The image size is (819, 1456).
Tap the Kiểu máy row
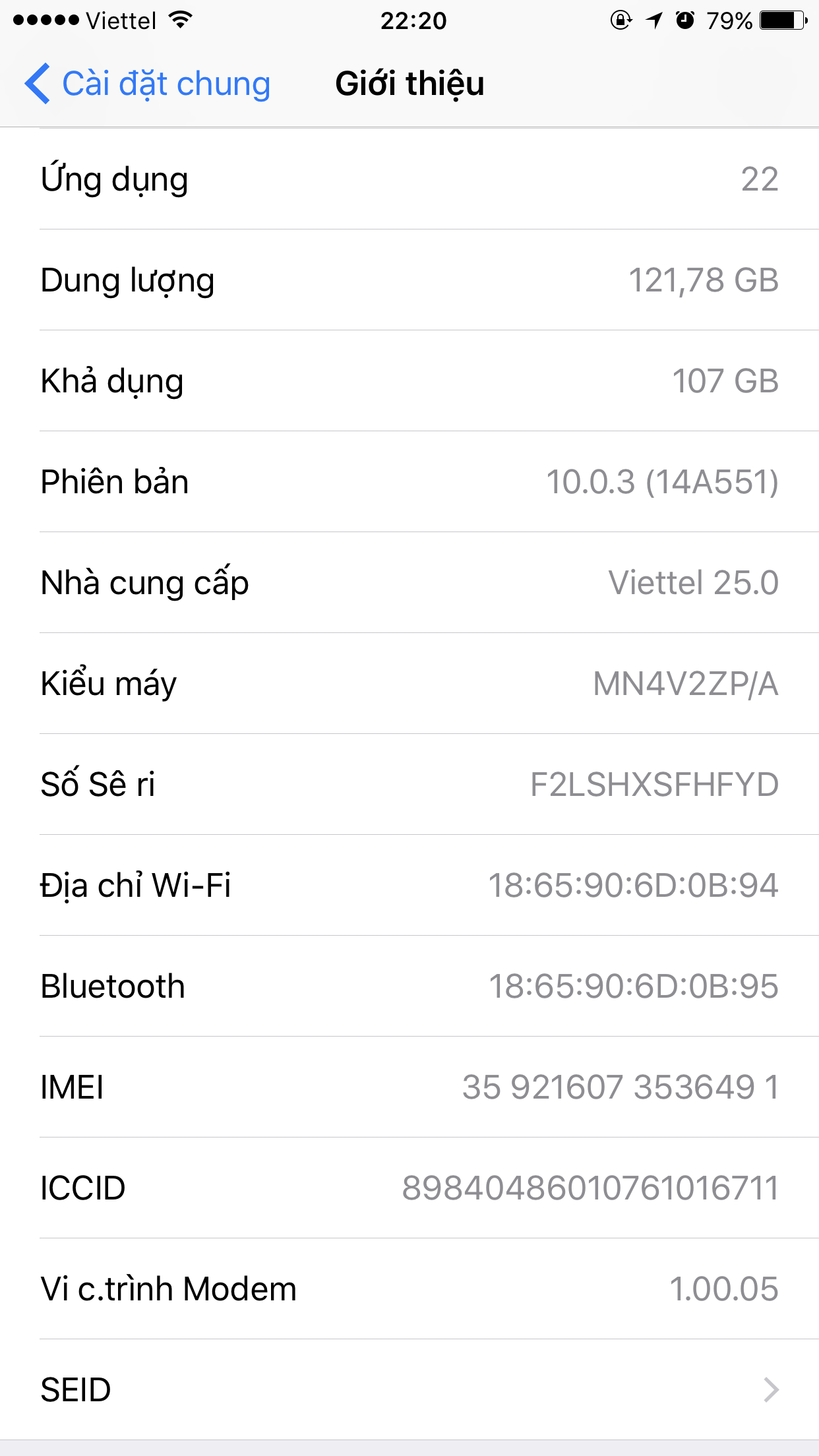(x=409, y=683)
